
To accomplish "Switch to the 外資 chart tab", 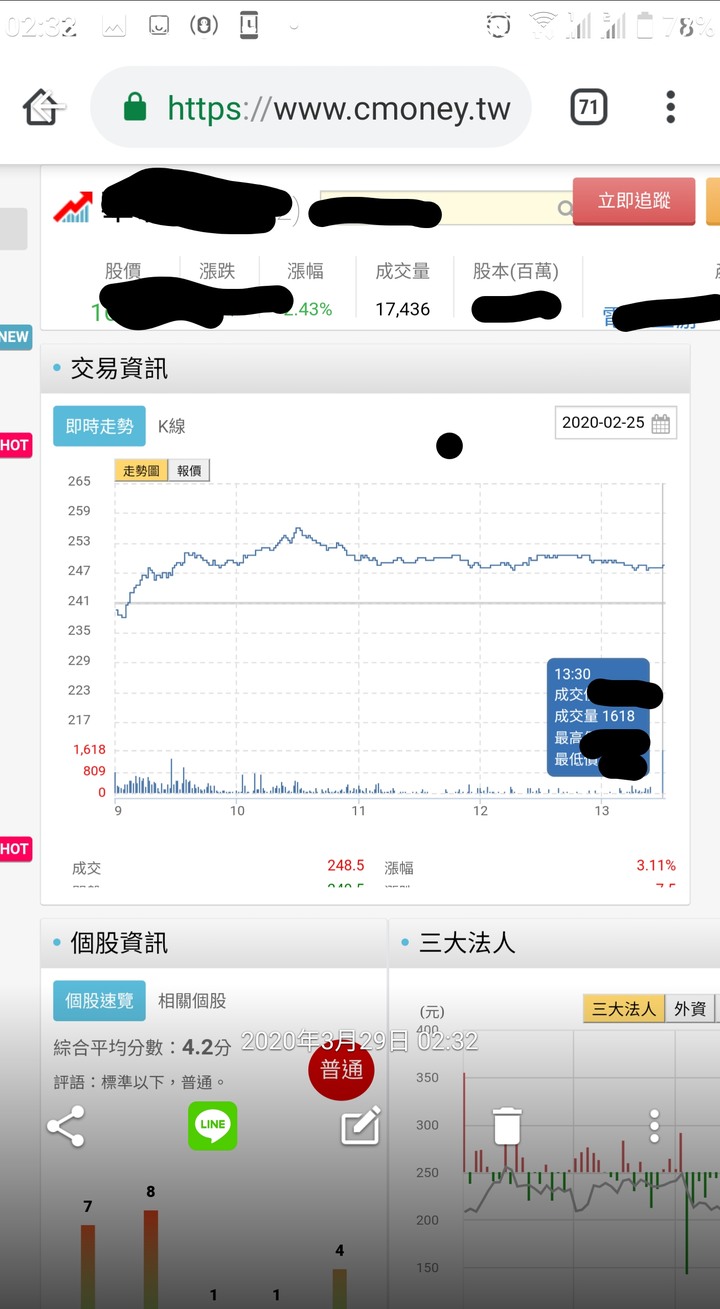I will [690, 1009].
